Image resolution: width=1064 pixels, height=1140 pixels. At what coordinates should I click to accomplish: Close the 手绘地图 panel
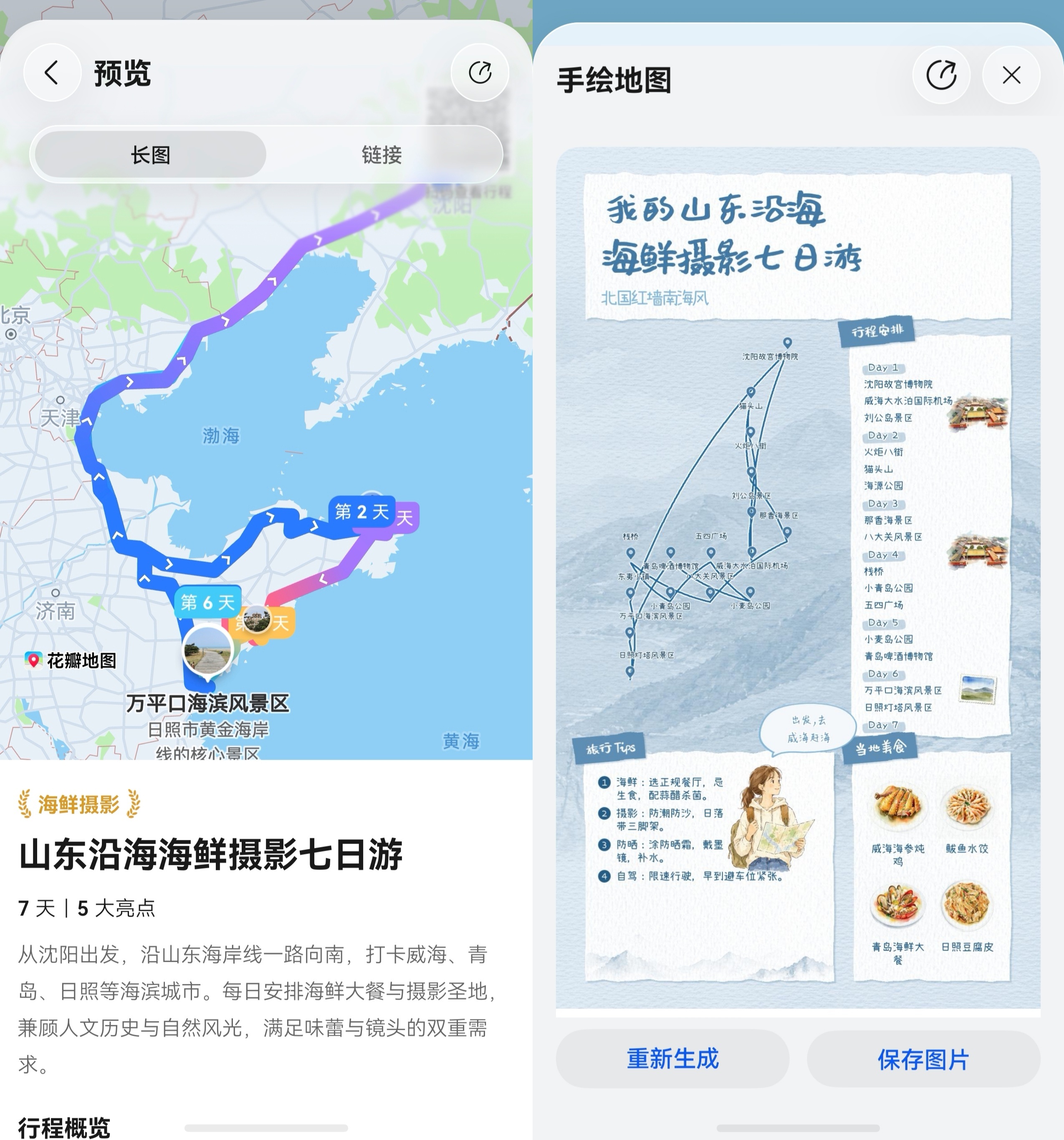click(x=1011, y=75)
